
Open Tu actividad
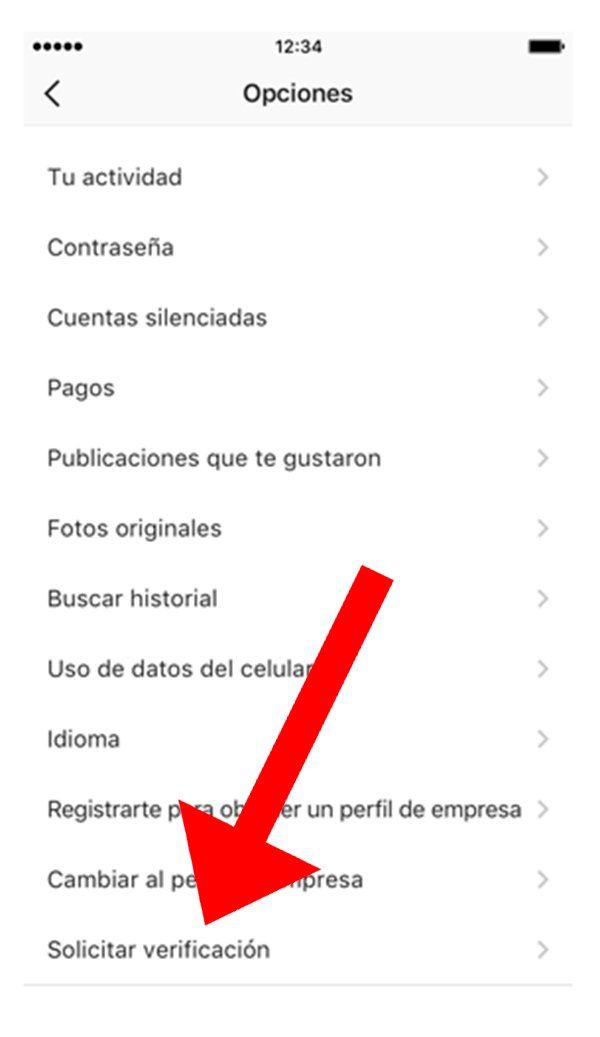[x=115, y=178]
